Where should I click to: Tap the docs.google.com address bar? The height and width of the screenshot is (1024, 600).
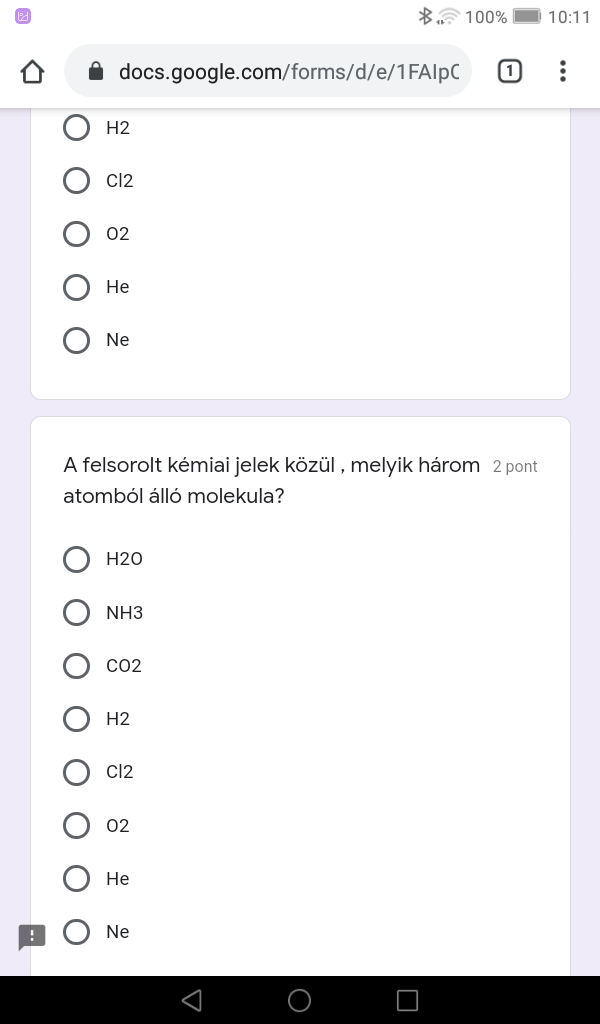(x=268, y=71)
